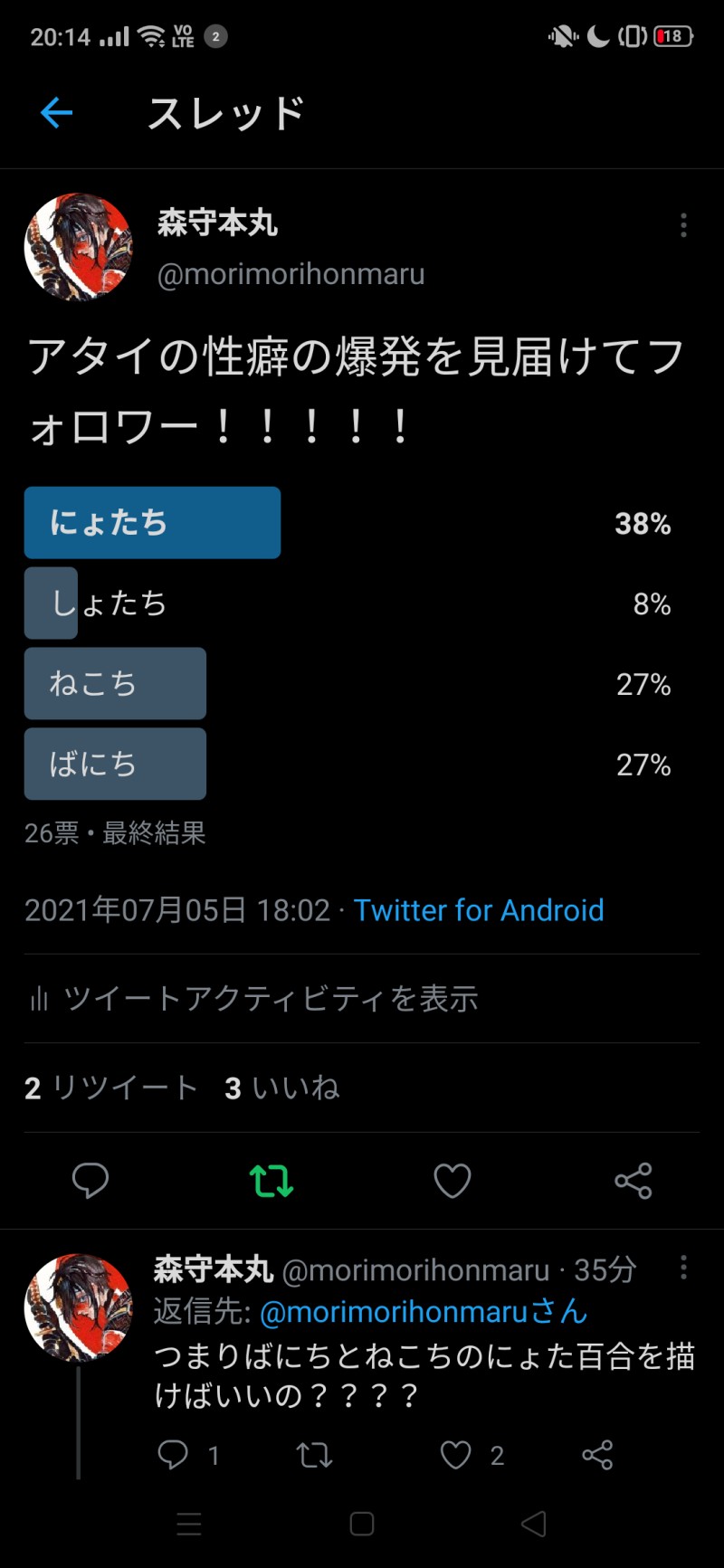
Task: Undo retweet on the main tweet
Action: [x=271, y=1181]
